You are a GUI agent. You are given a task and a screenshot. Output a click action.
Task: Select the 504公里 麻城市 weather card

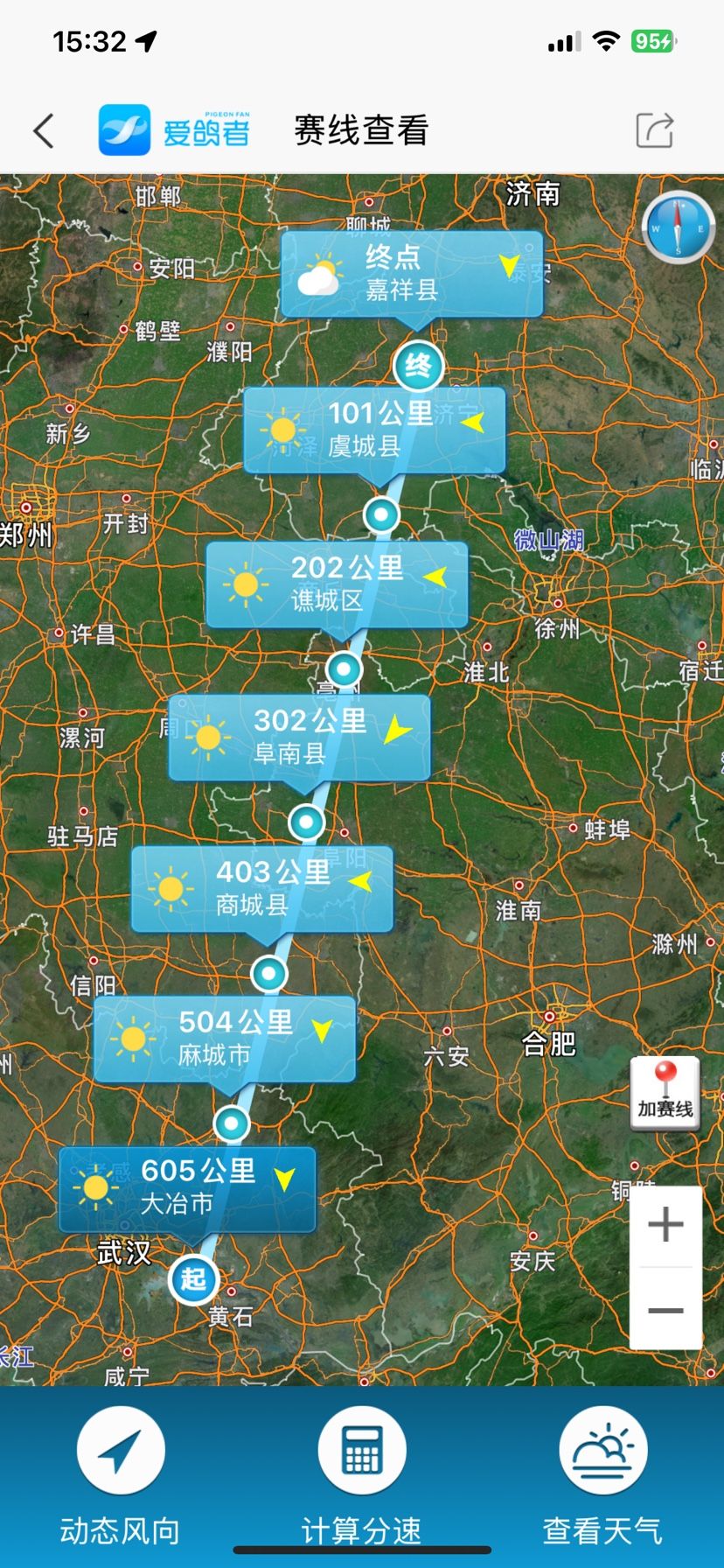224,1039
